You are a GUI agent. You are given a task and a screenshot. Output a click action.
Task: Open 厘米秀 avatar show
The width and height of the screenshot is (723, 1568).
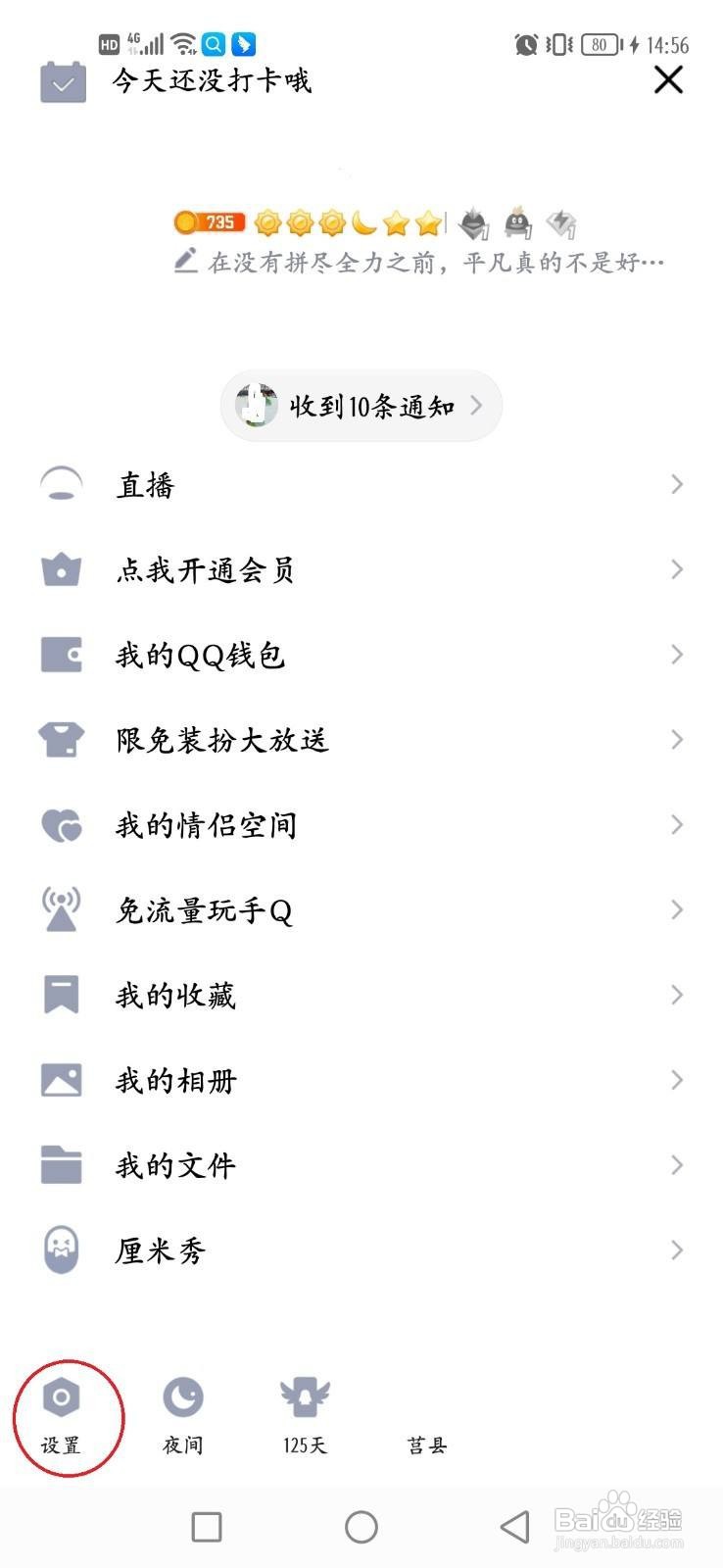point(361,1250)
